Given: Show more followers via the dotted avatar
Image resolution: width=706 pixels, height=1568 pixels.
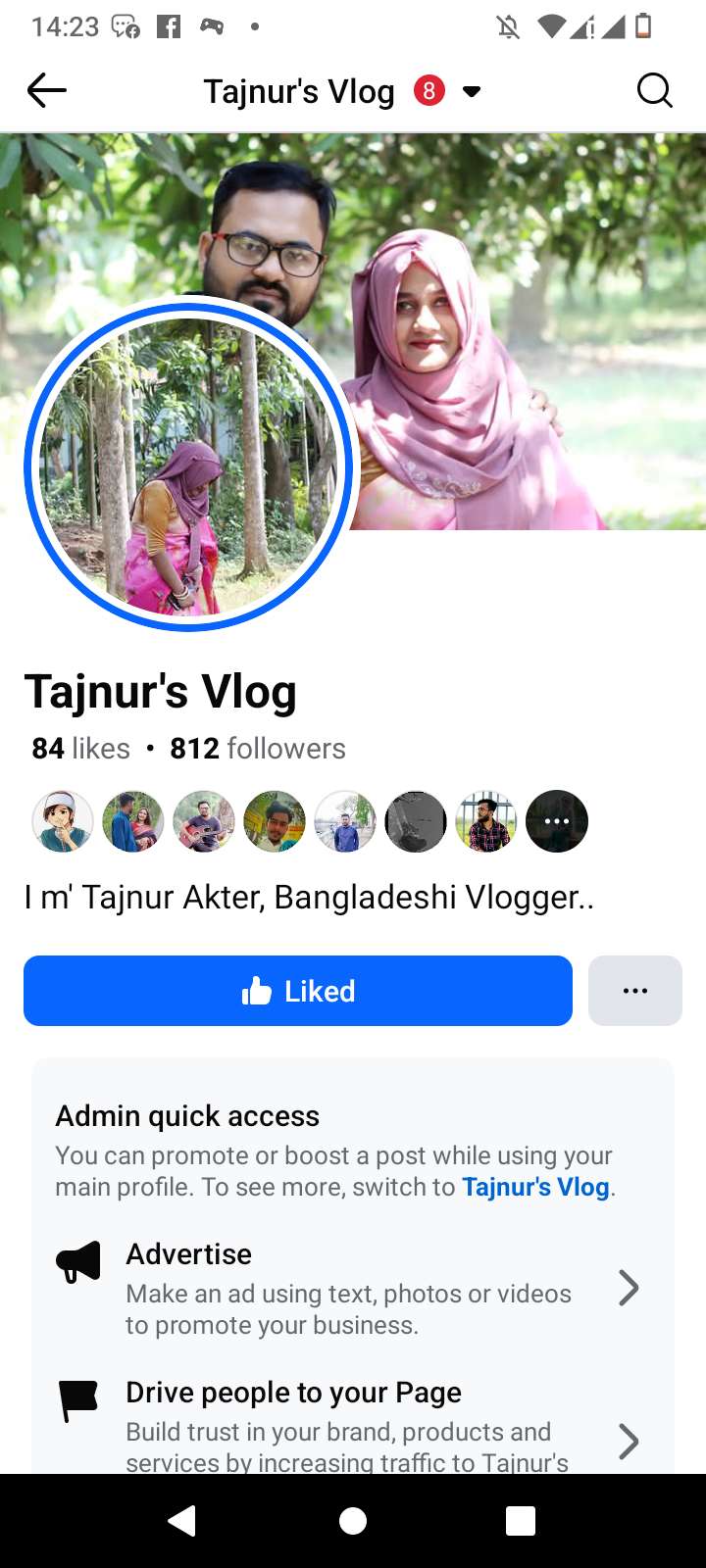Looking at the screenshot, I should [x=557, y=821].
